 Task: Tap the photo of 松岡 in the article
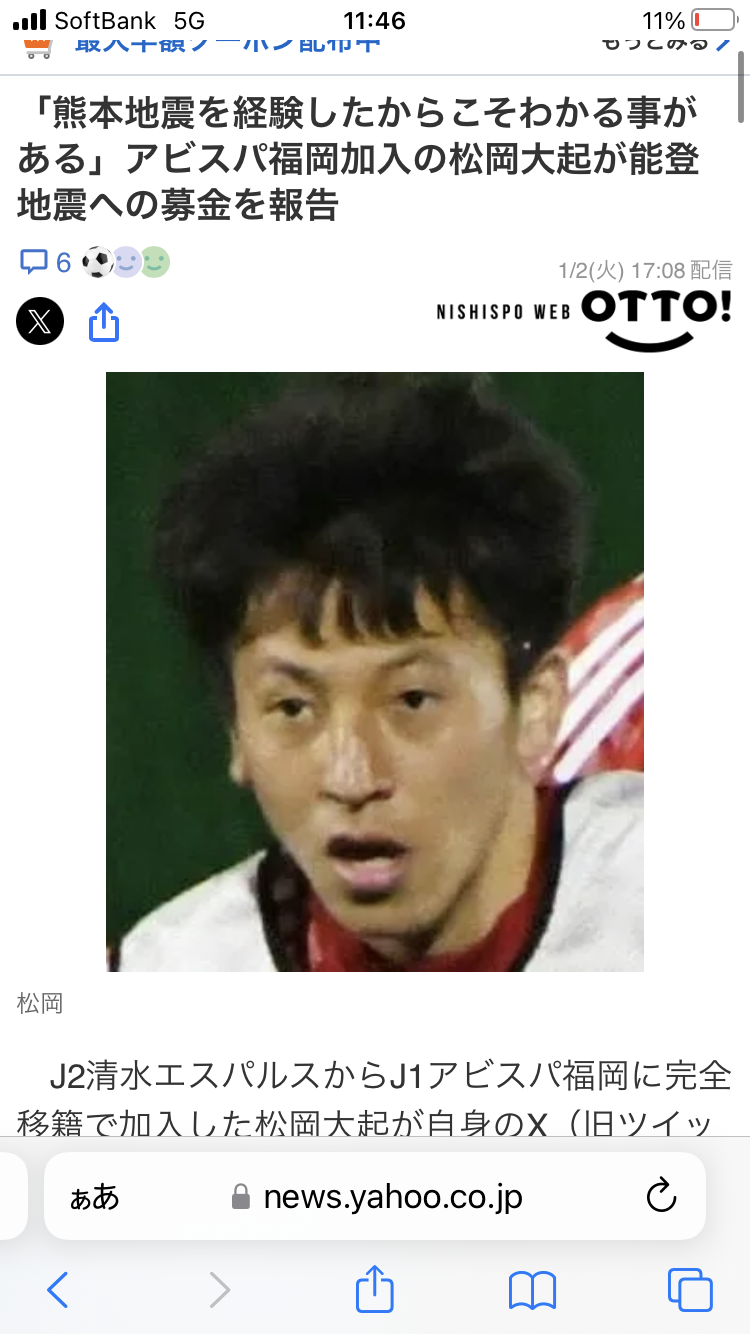pyautogui.click(x=375, y=671)
